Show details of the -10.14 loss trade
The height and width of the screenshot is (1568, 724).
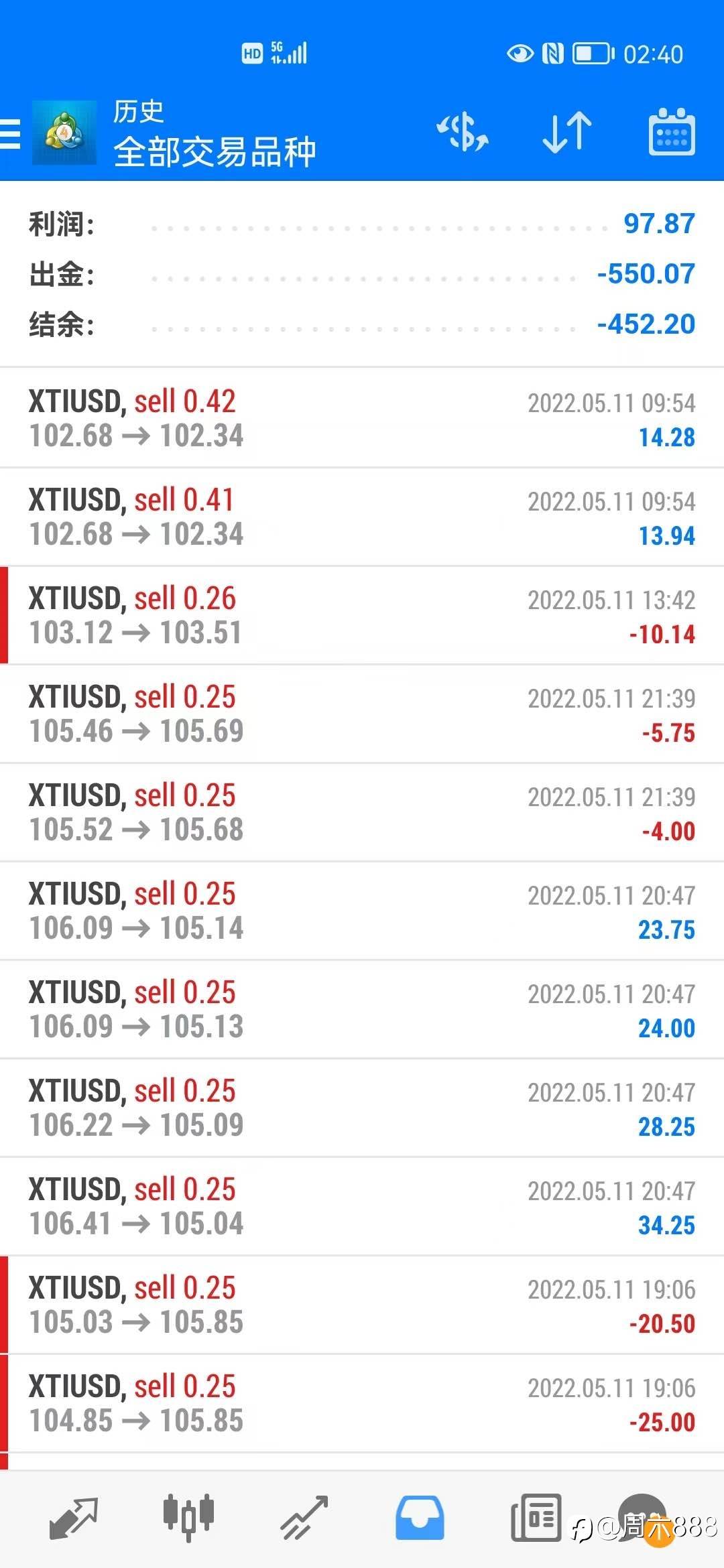pyautogui.click(x=362, y=615)
